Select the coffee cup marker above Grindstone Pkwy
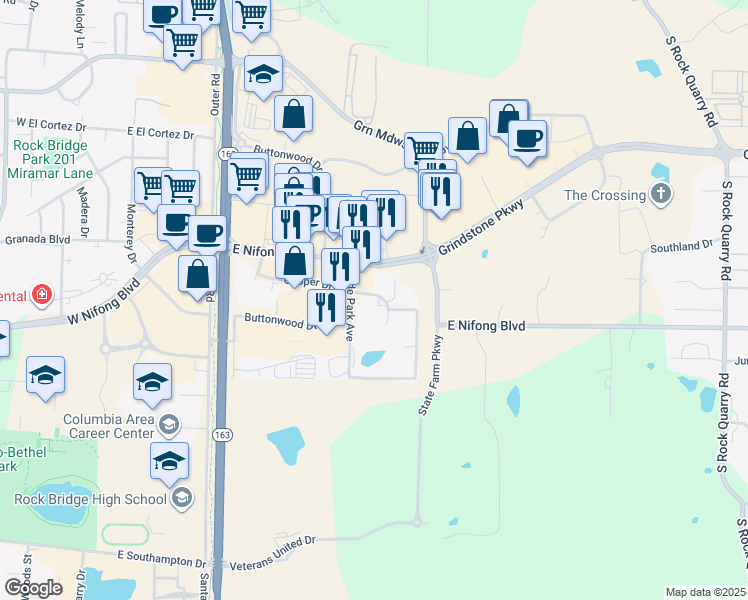This screenshot has height=600, width=748. [x=527, y=141]
